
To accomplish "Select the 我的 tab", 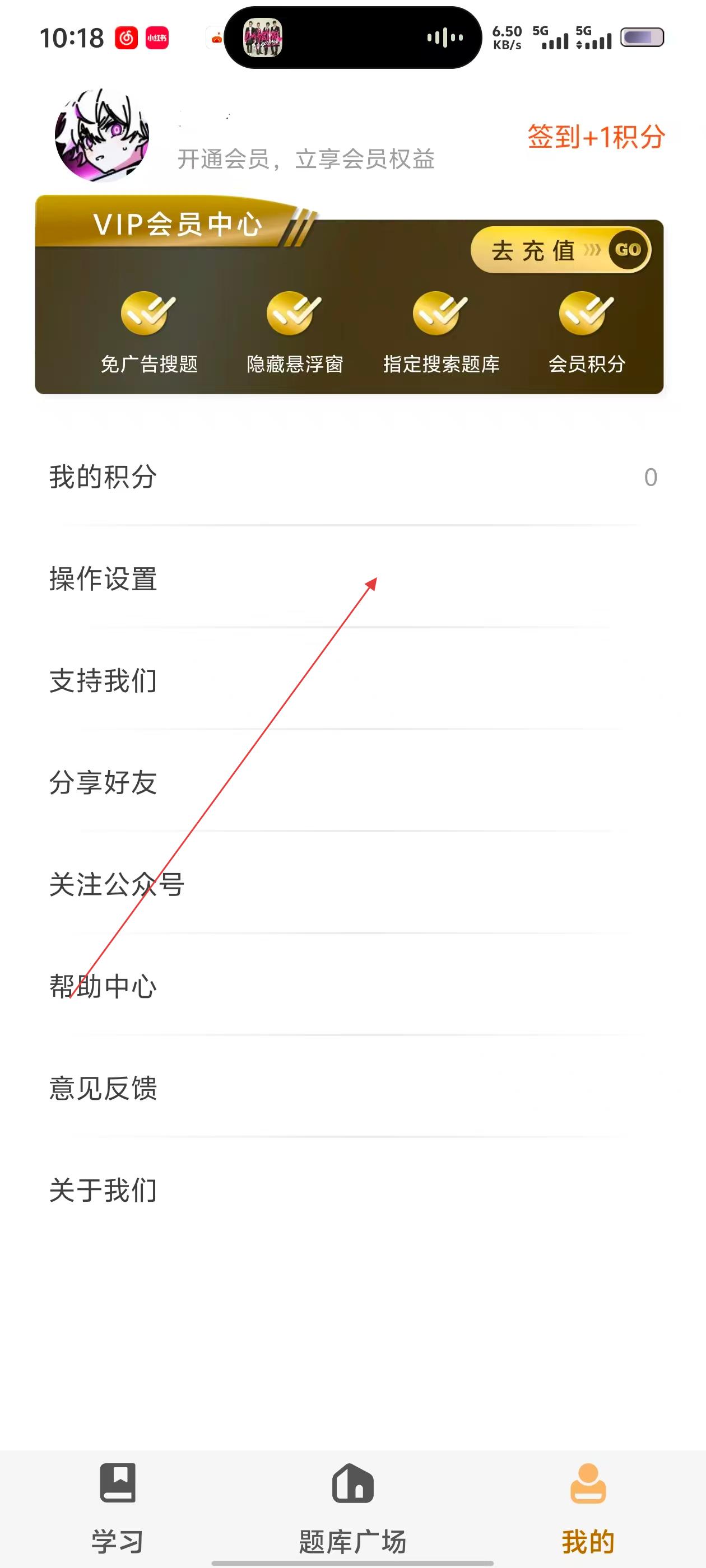I will click(588, 1507).
